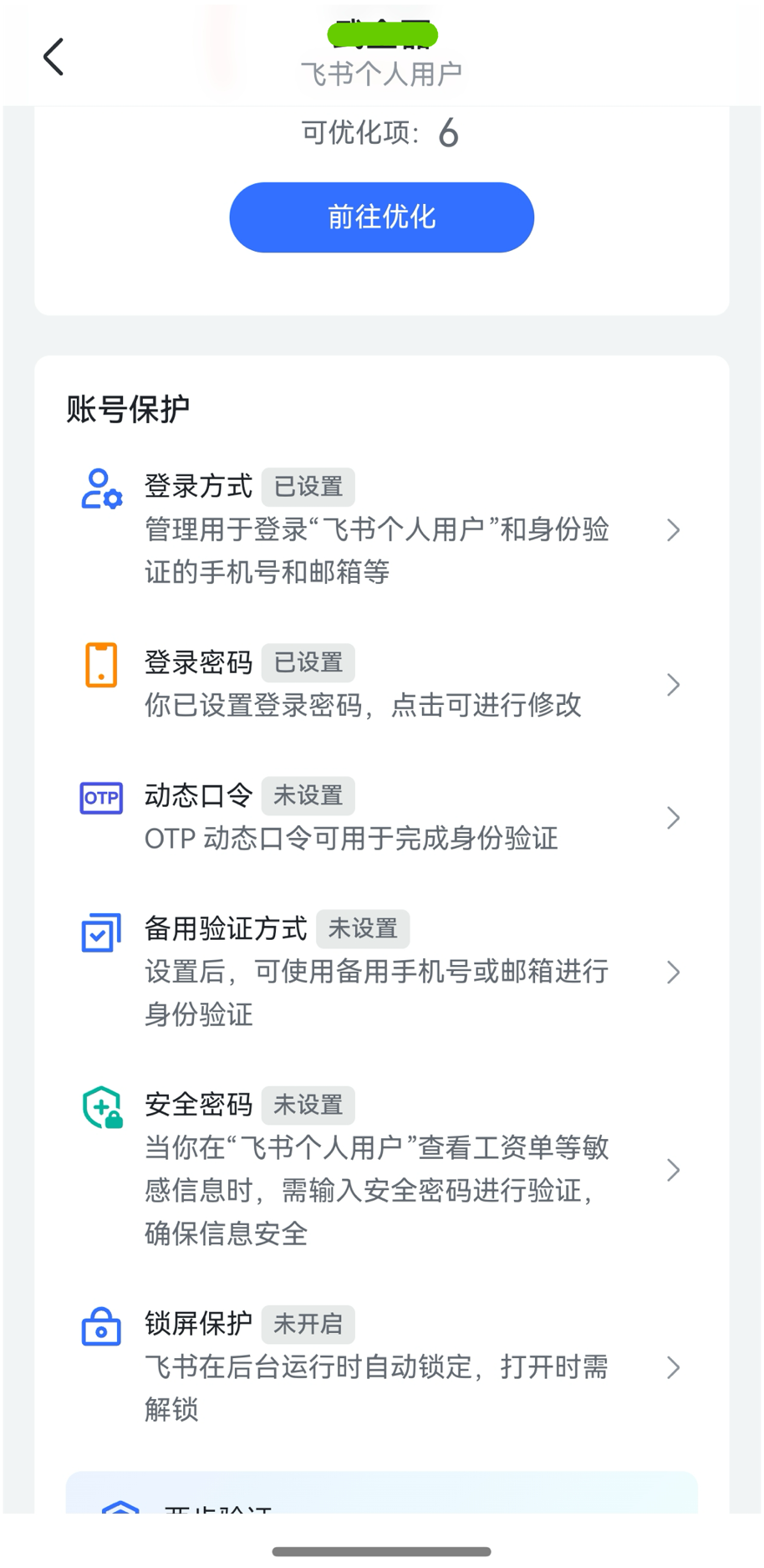Screen dimensions: 764x1568
Task: Go back using the top-left arrow
Action: click(x=53, y=57)
